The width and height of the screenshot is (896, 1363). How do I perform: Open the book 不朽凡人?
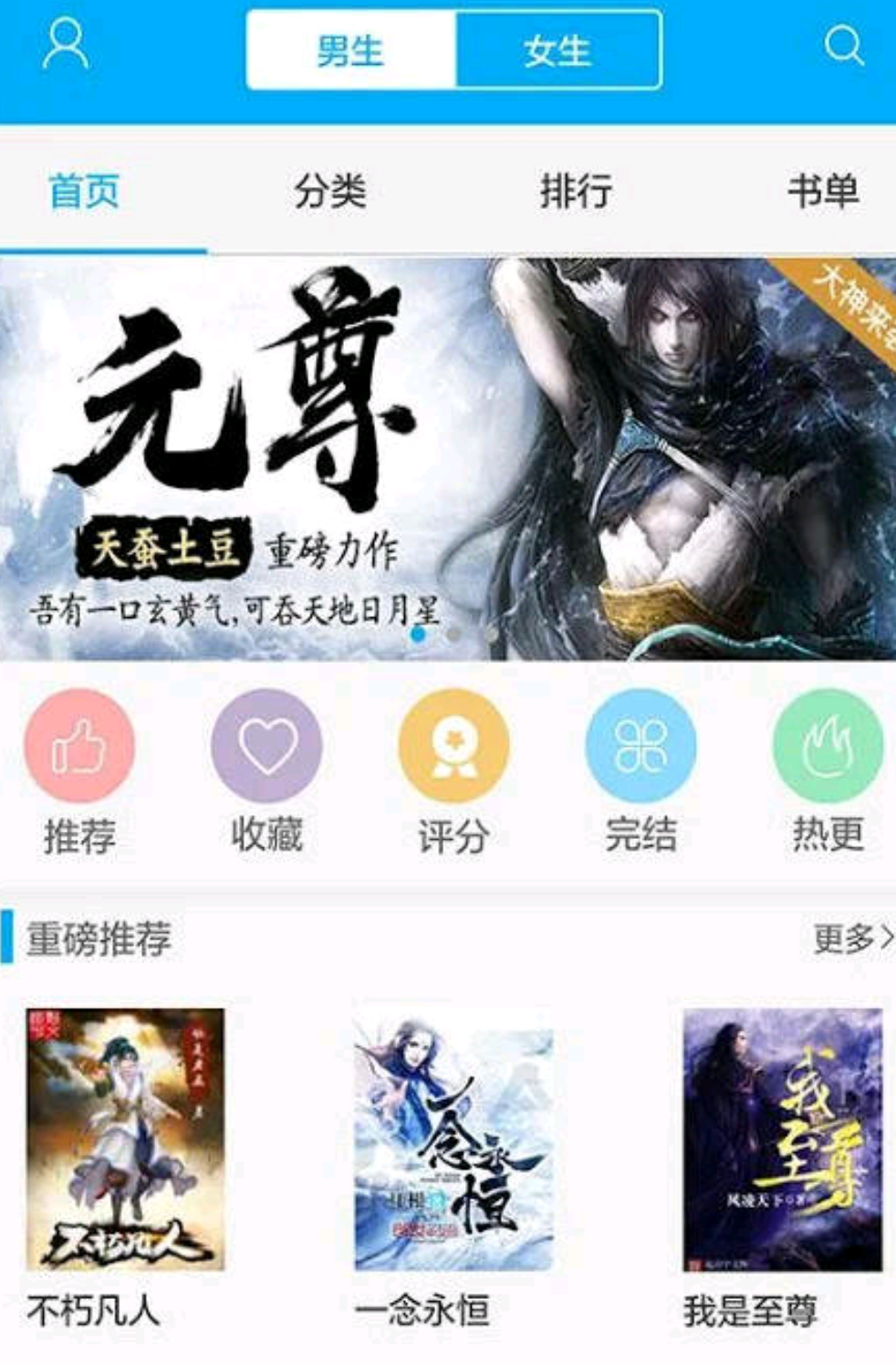click(x=125, y=1139)
